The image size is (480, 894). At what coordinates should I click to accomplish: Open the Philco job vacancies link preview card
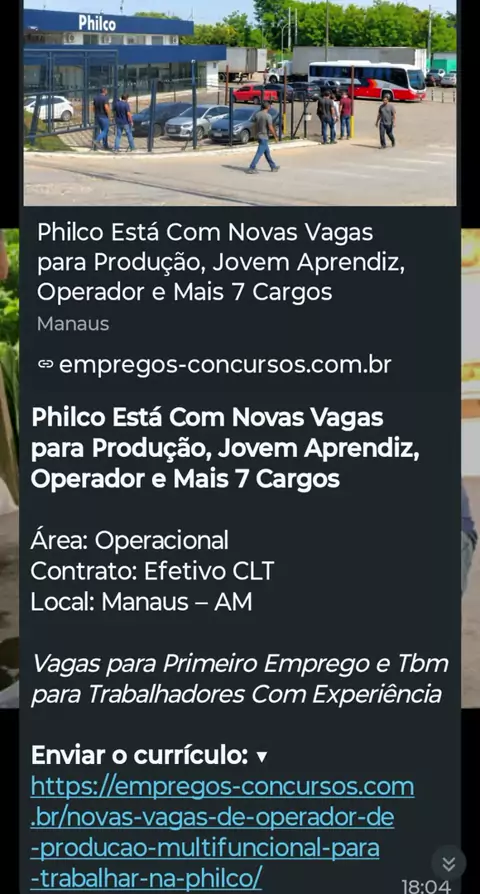pos(239,191)
